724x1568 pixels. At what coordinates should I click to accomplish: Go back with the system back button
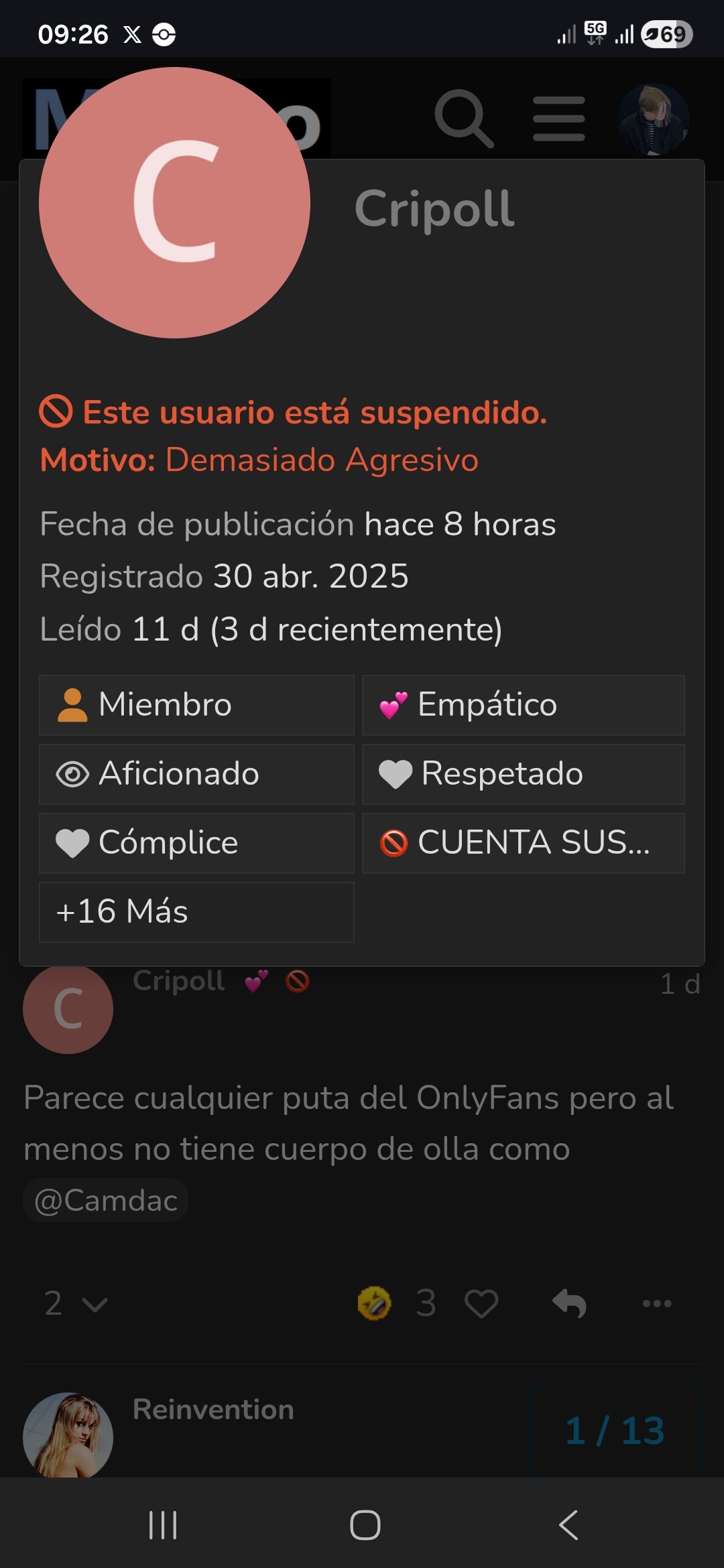point(568,1525)
